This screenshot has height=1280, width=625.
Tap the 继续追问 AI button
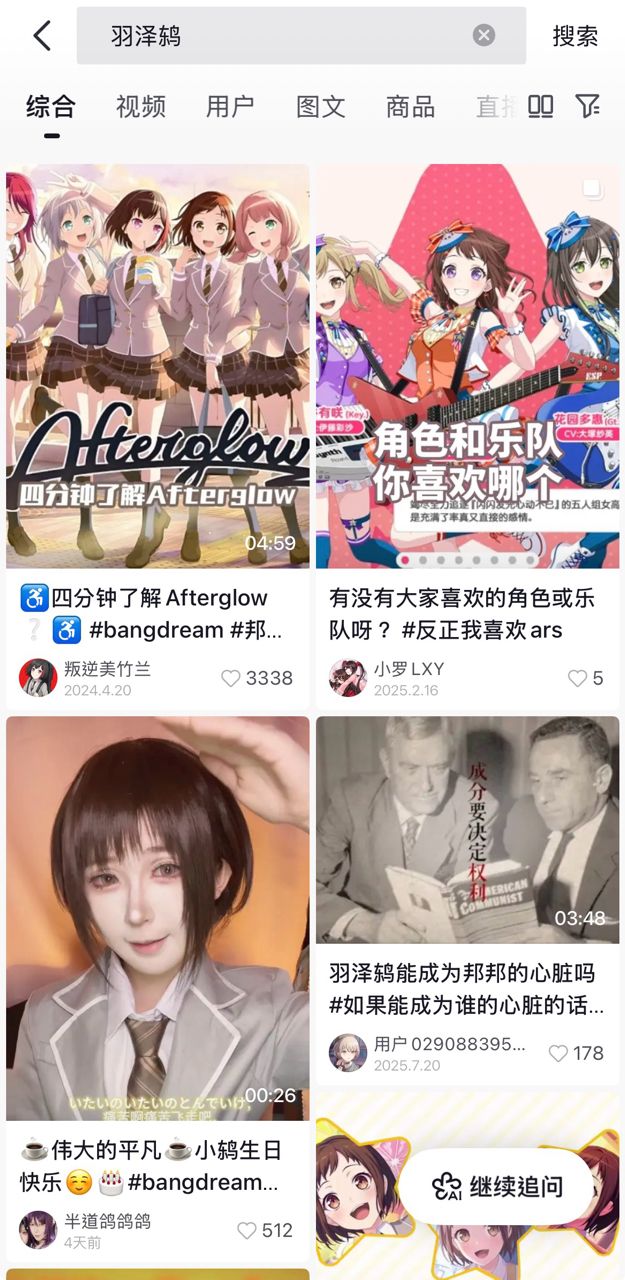click(x=498, y=1187)
